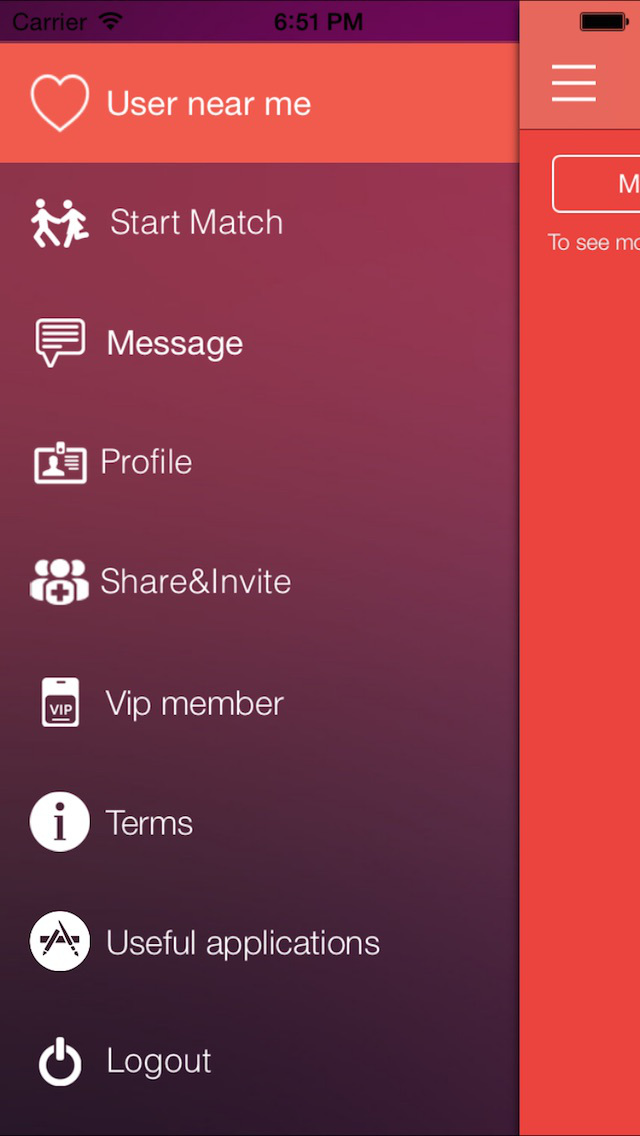
Task: Open Share&Invite
Action: point(195,582)
